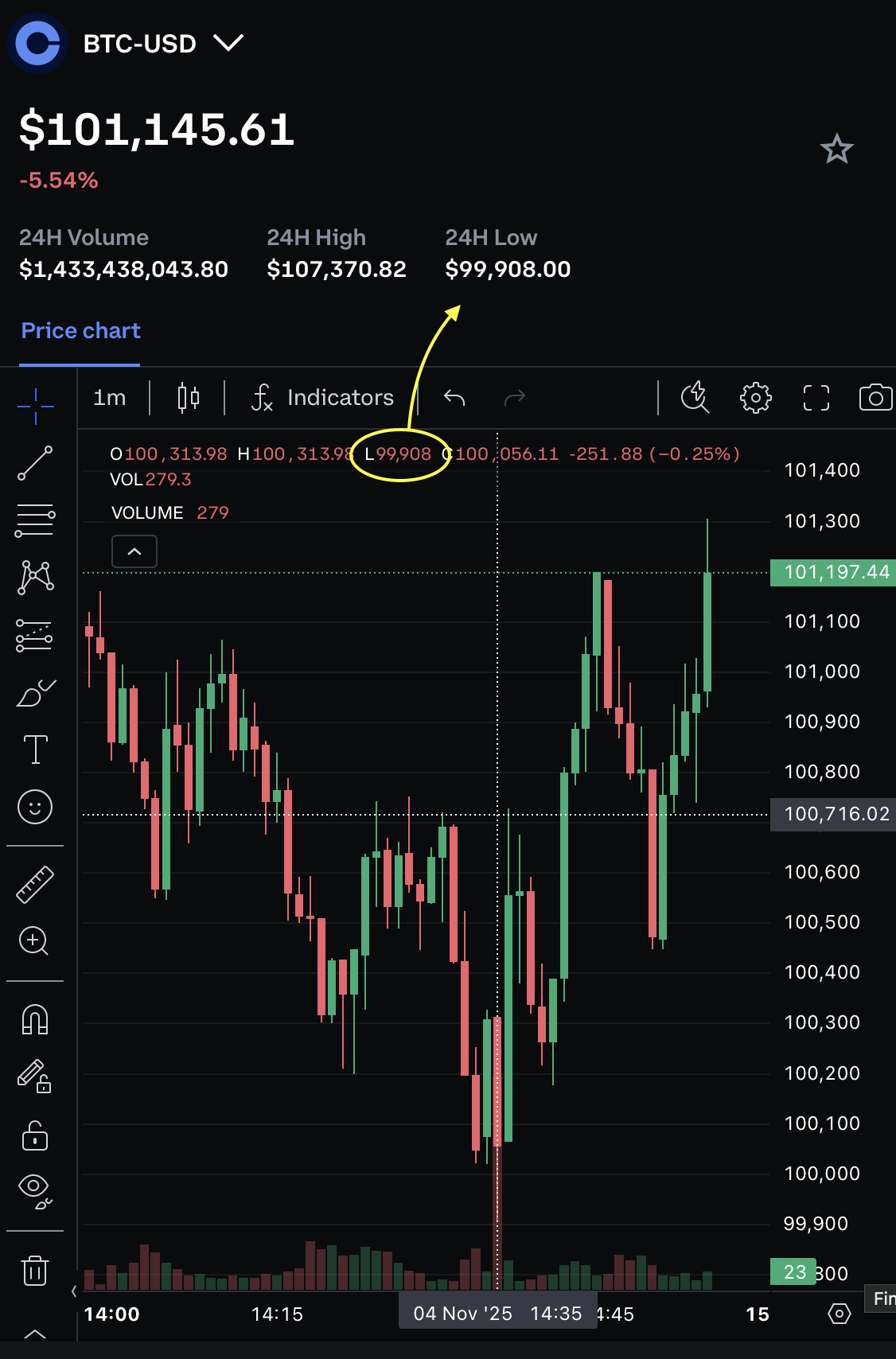
Task: Collapse the indicator legend arrow
Action: pos(134,551)
